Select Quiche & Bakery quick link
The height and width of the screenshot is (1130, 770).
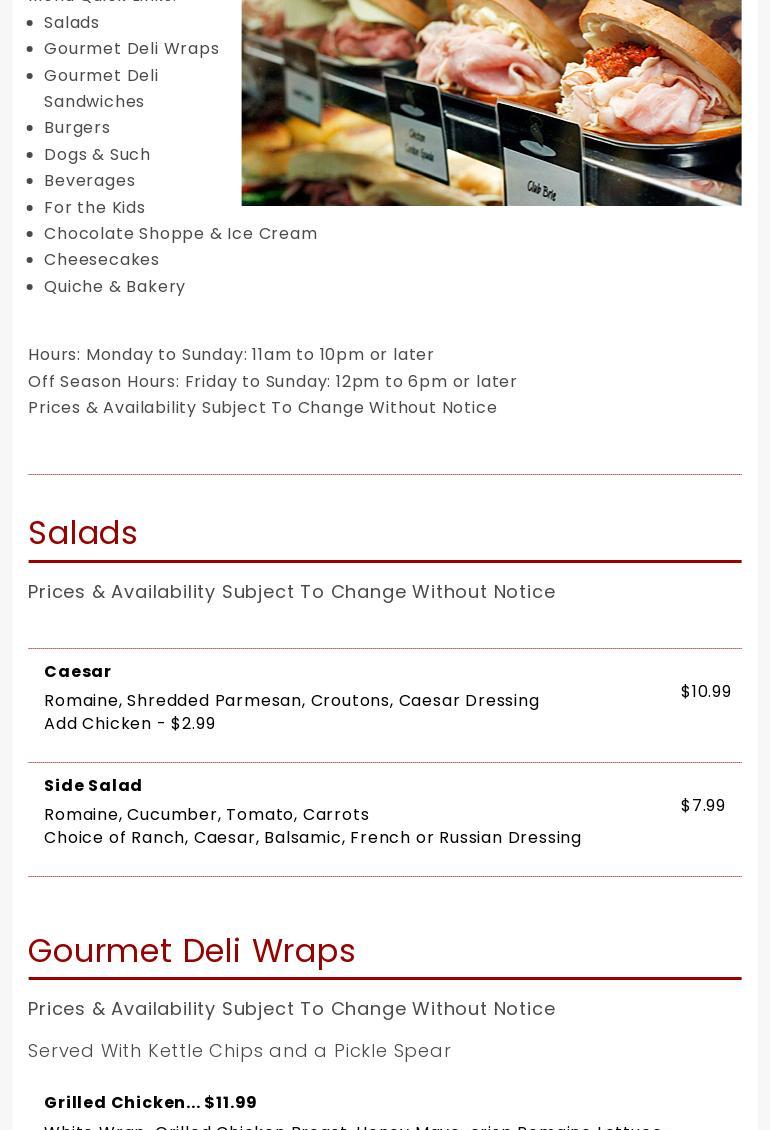[x=114, y=286]
